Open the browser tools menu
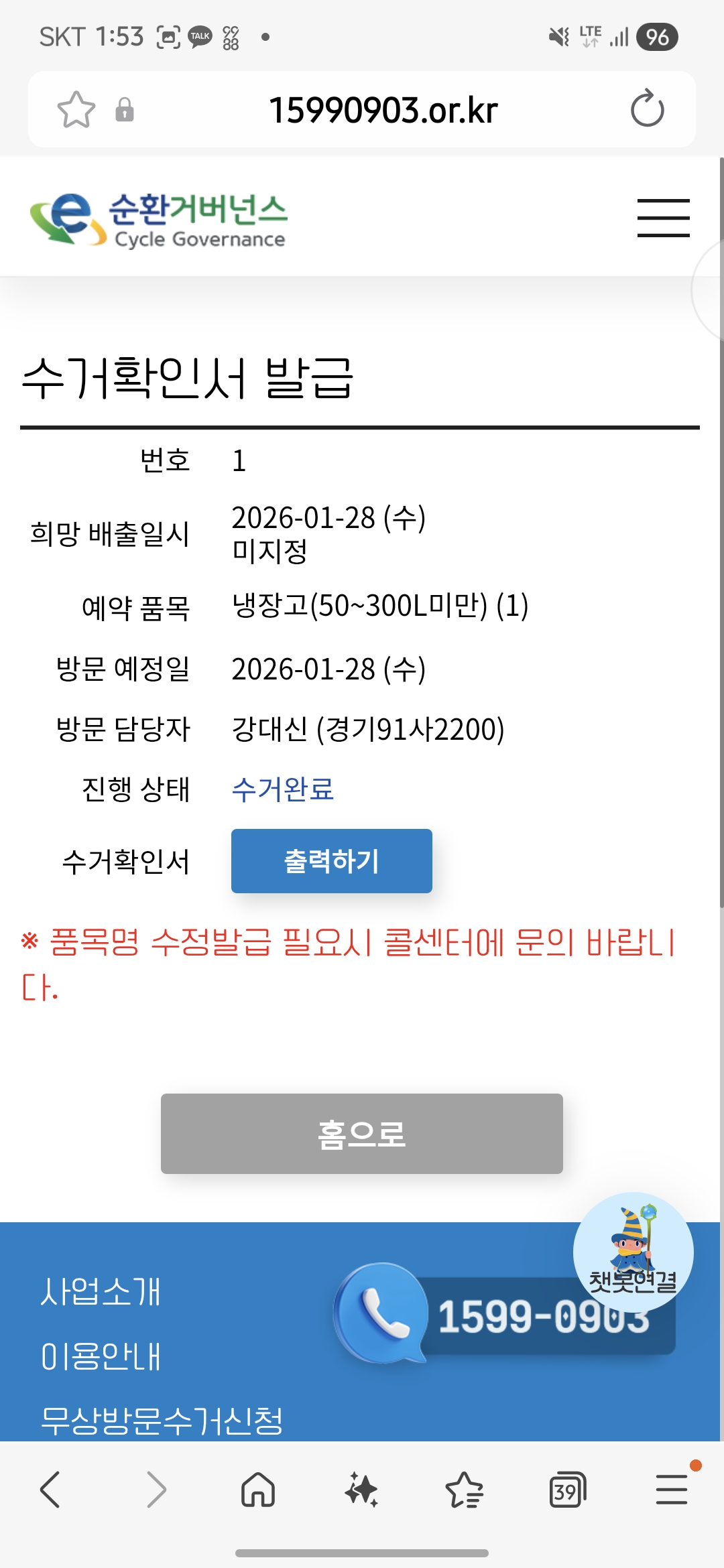The image size is (724, 1568). coord(671,1490)
